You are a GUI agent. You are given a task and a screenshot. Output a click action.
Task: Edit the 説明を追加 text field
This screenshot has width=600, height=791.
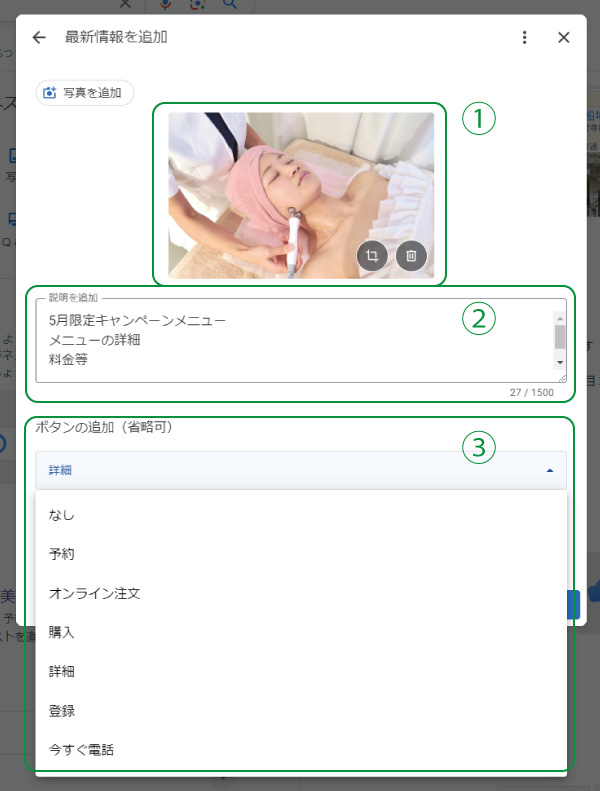290,340
